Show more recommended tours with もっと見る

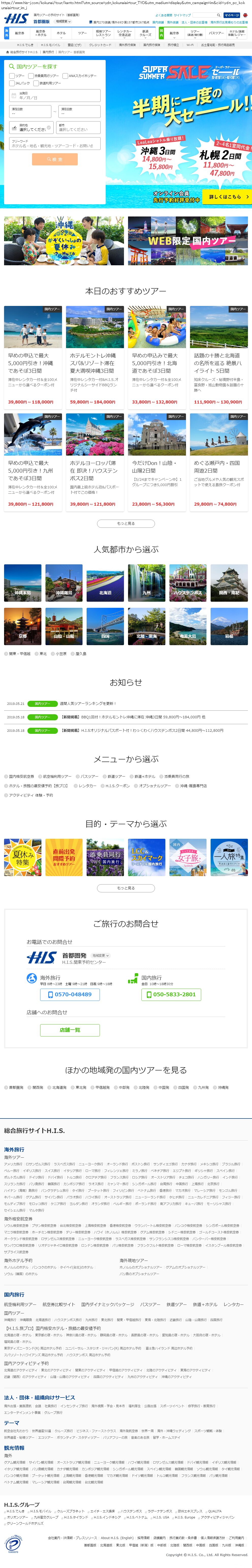pos(126,523)
